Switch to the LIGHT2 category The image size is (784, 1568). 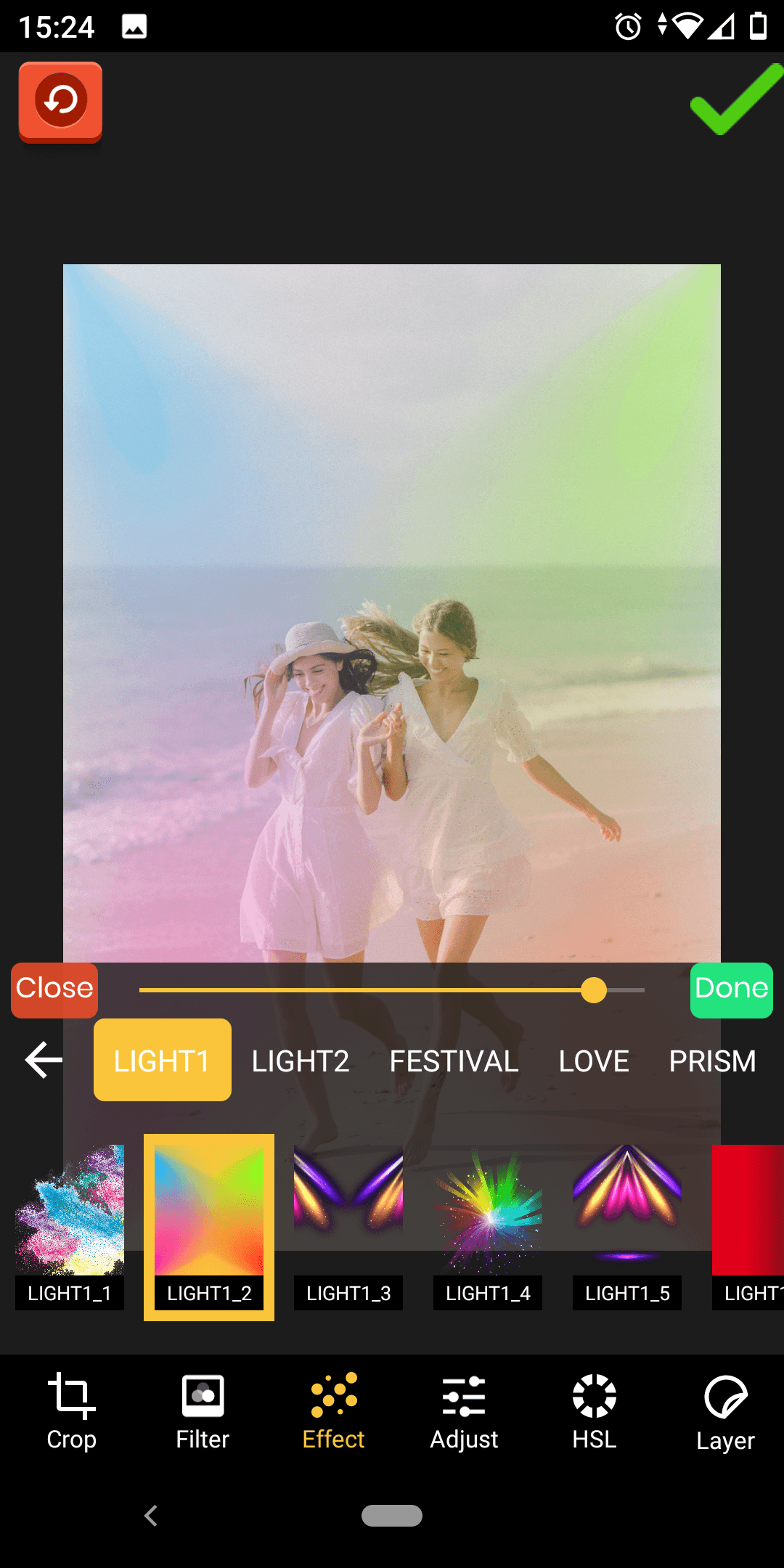(x=300, y=1061)
